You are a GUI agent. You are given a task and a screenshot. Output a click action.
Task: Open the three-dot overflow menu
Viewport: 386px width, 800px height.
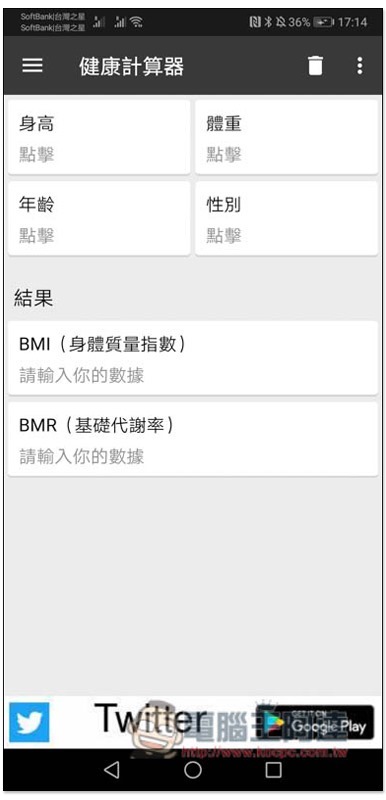360,66
